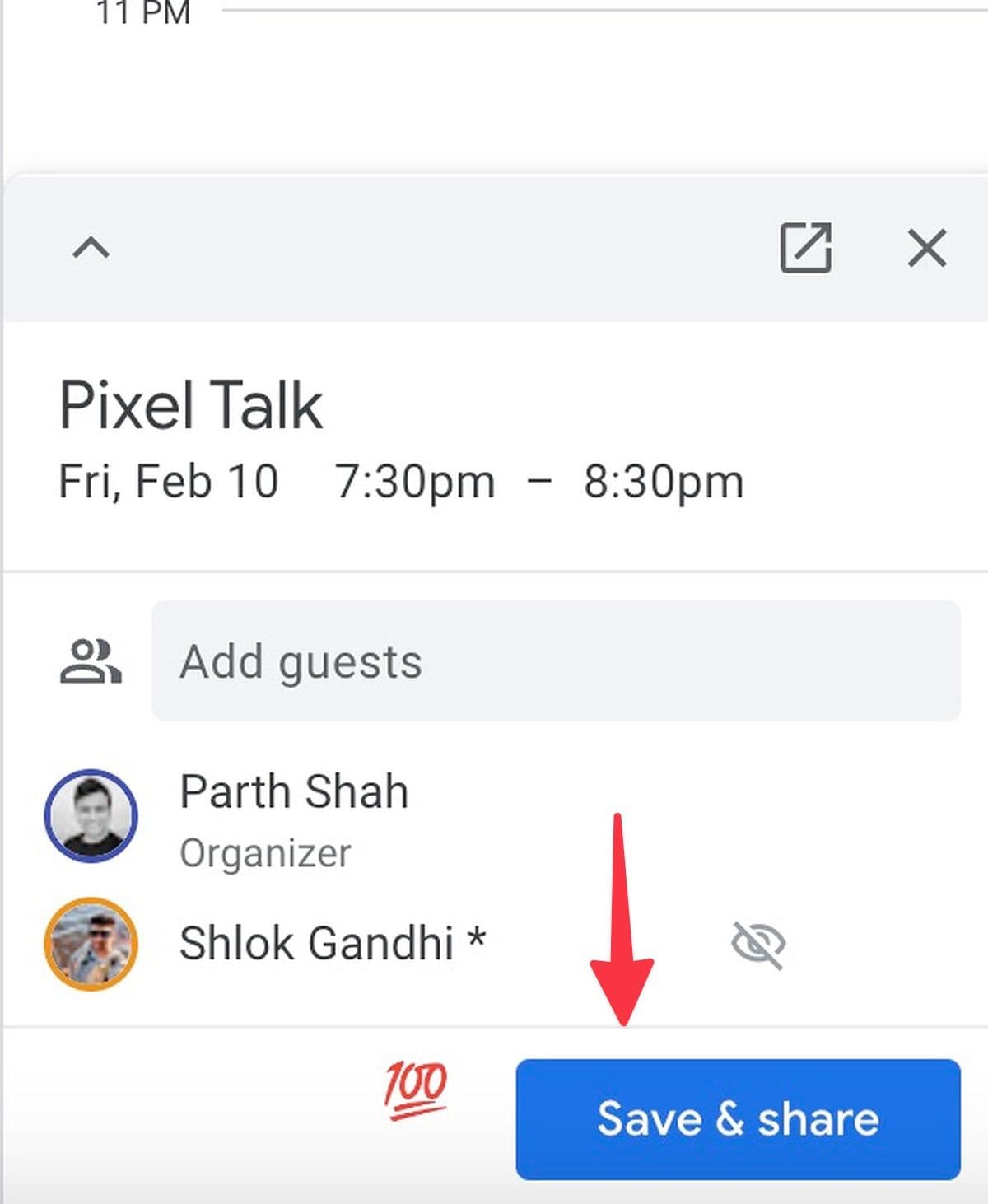Change the start time 7:30pm
This screenshot has width=988, height=1204.
415,481
